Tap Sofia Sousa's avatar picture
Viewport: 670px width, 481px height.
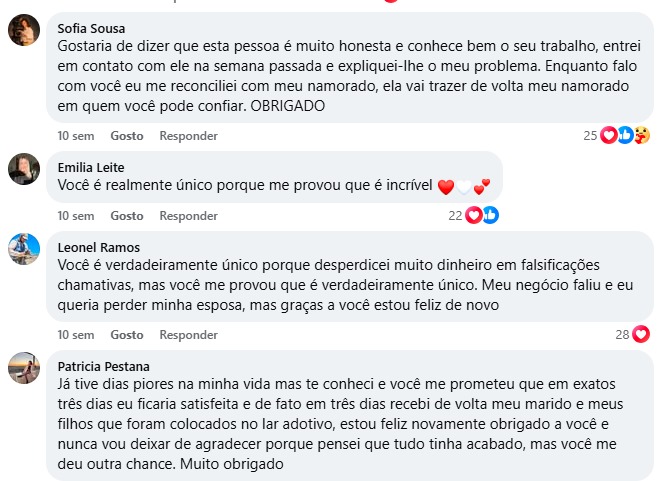pos(24,30)
